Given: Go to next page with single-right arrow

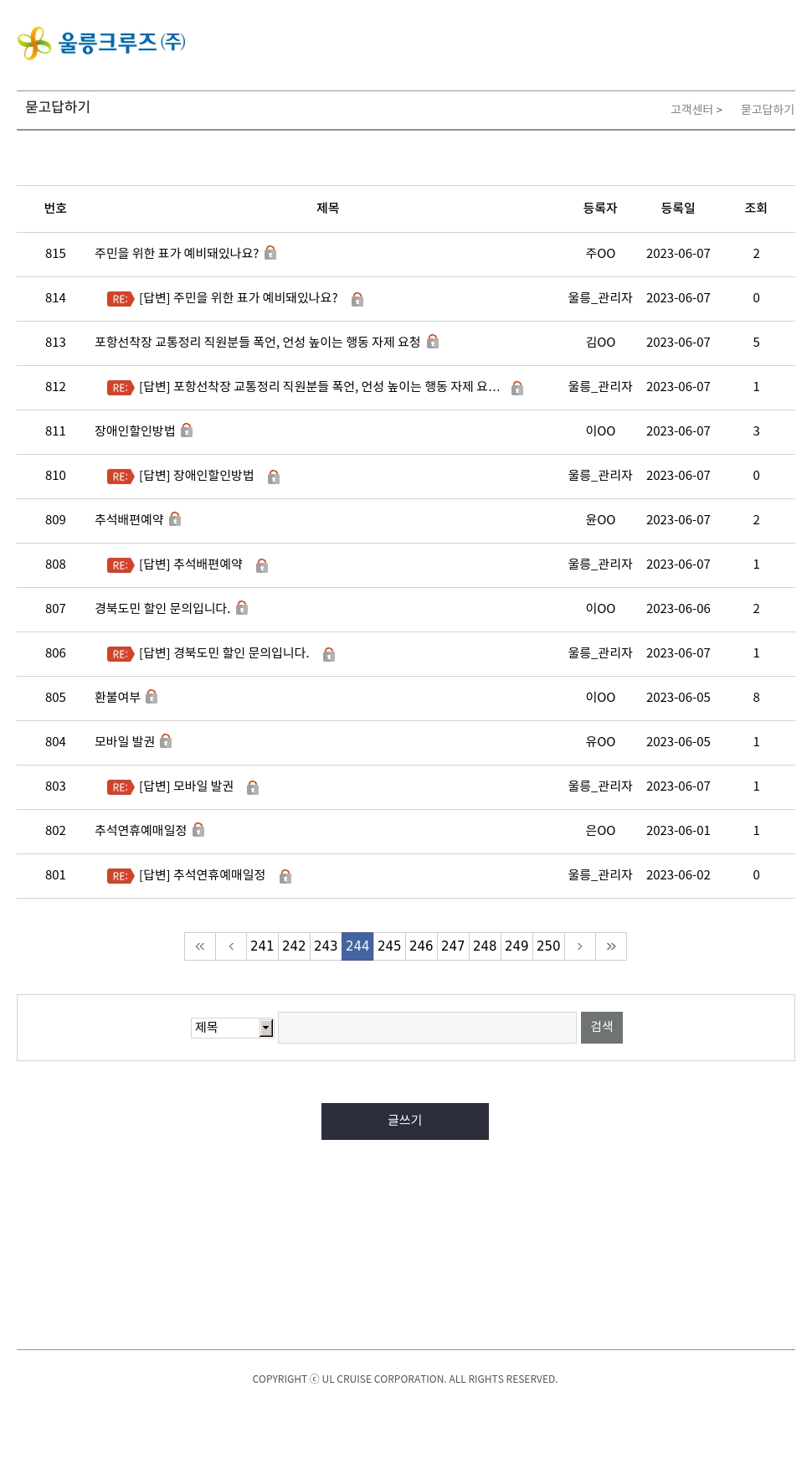Looking at the screenshot, I should [x=579, y=946].
